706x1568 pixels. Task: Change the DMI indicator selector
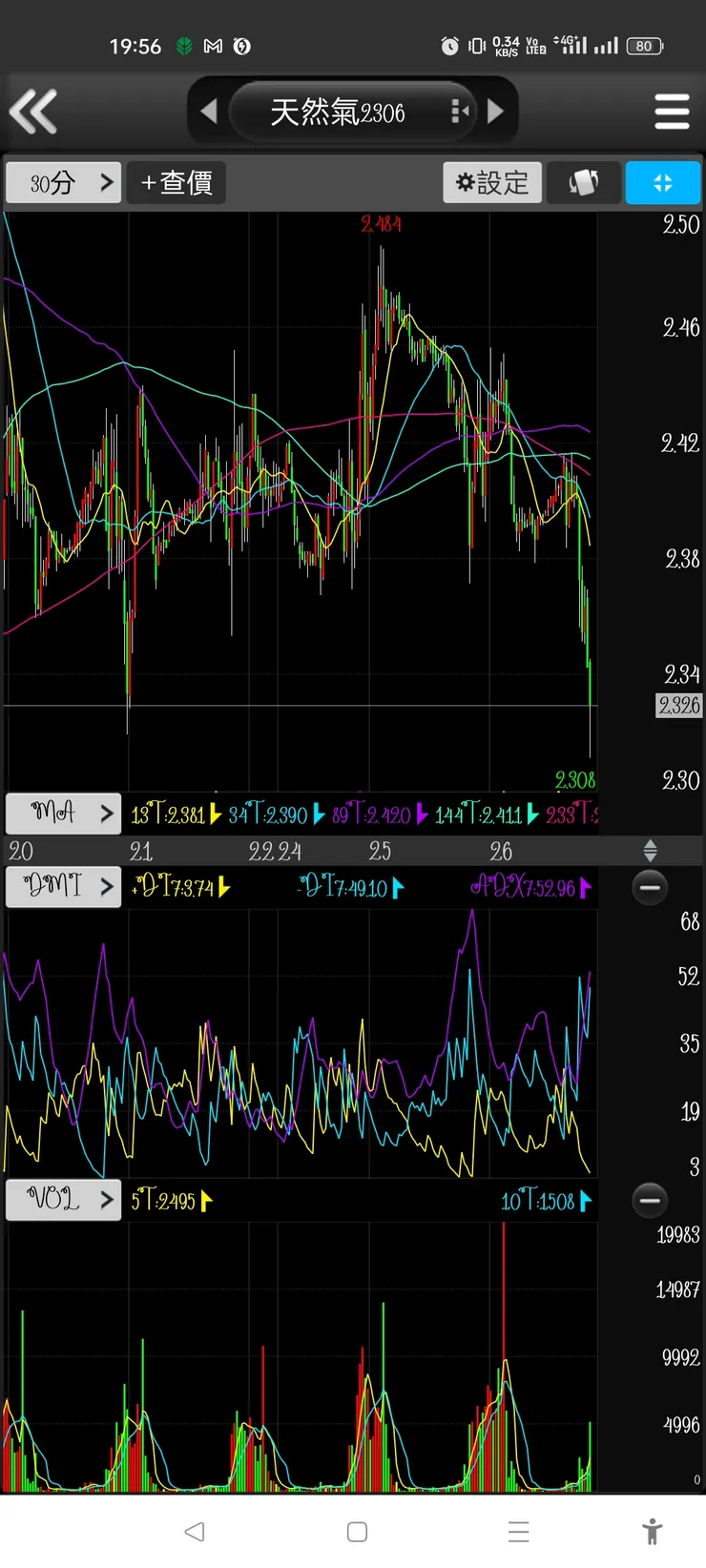63,887
